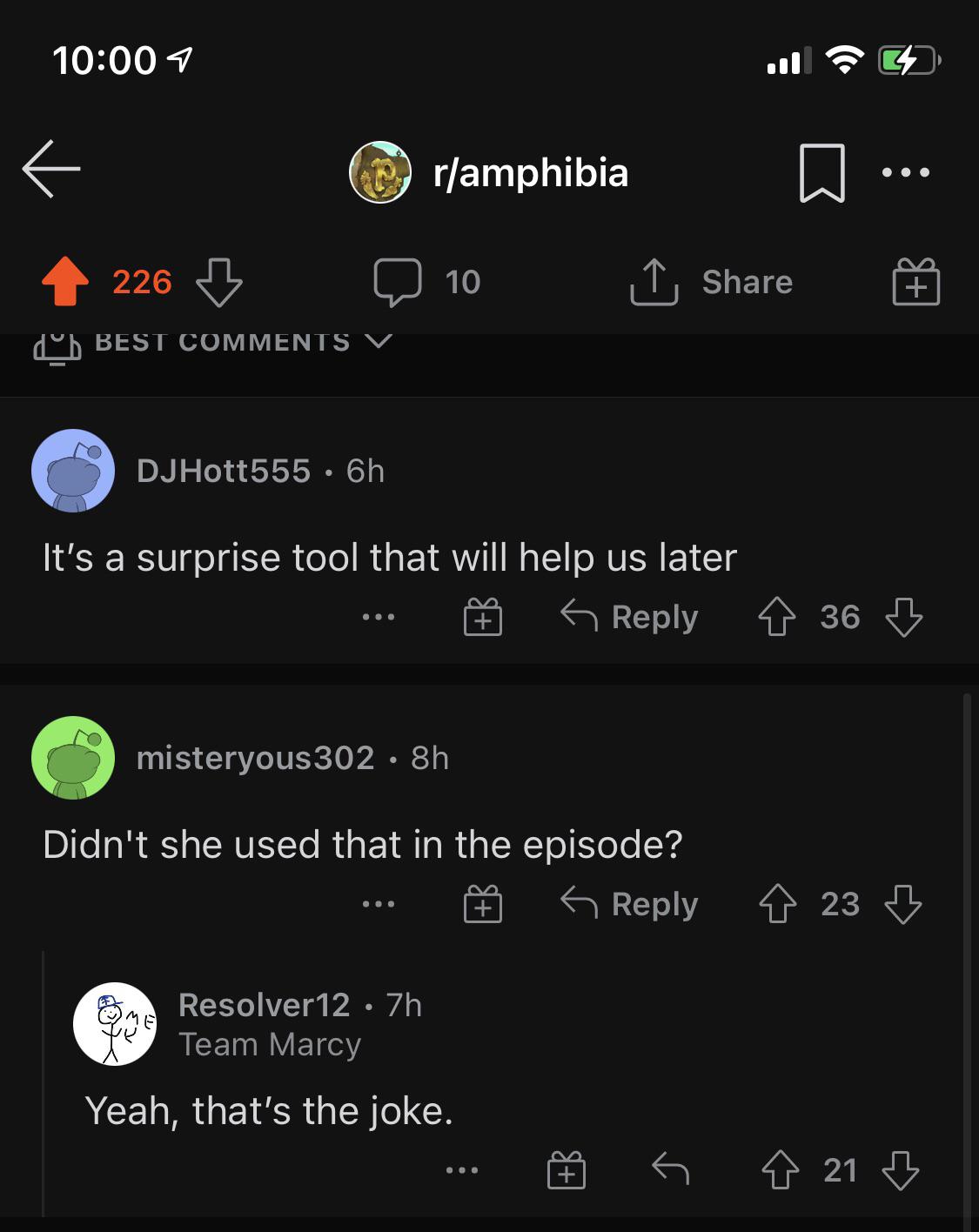Reply to DJHott555's comment
Screen dimensions: 979x1232
pyautogui.click(x=629, y=617)
